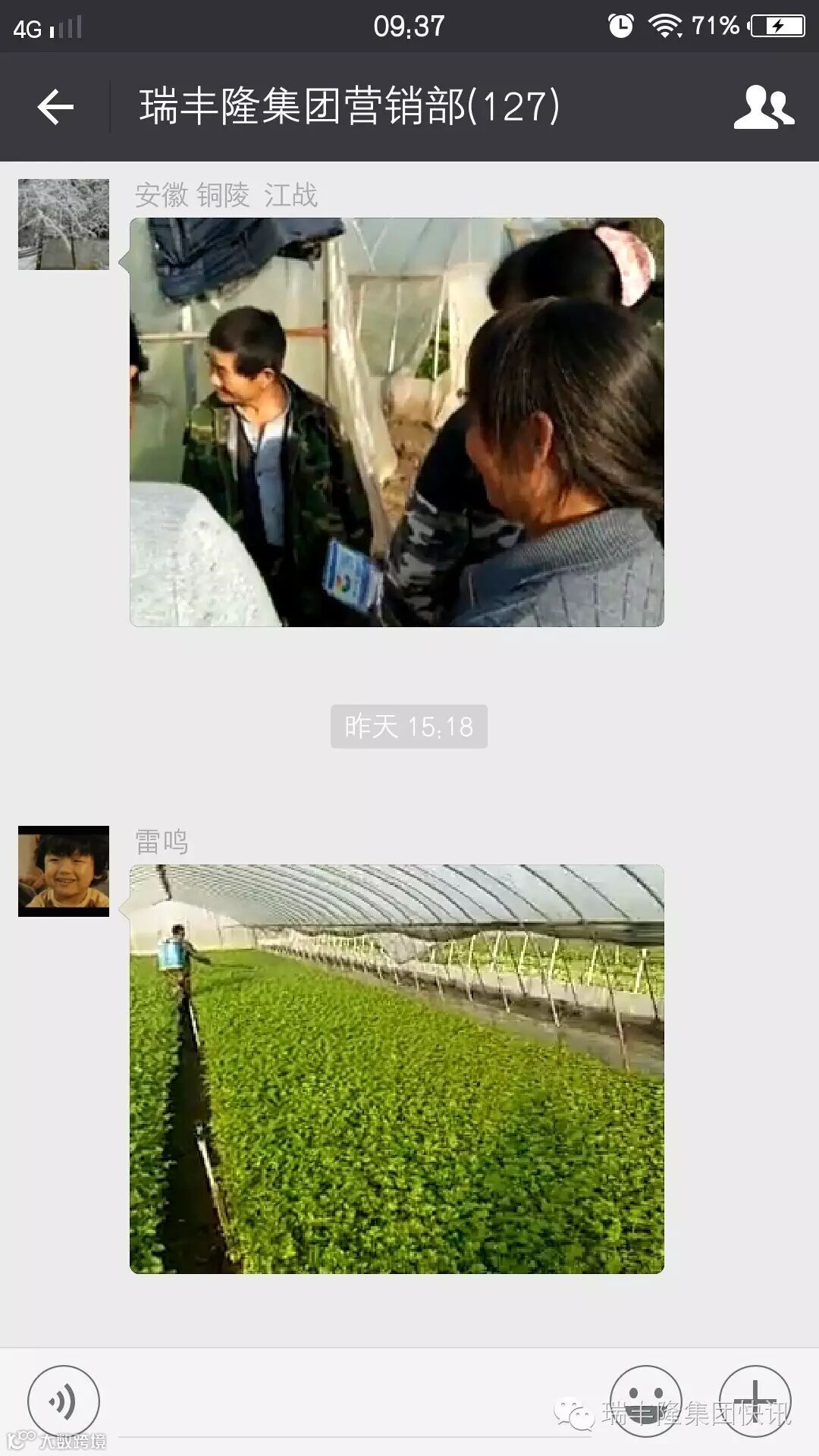
Task: Open the plus attachment menu
Action: pyautogui.click(x=755, y=1401)
